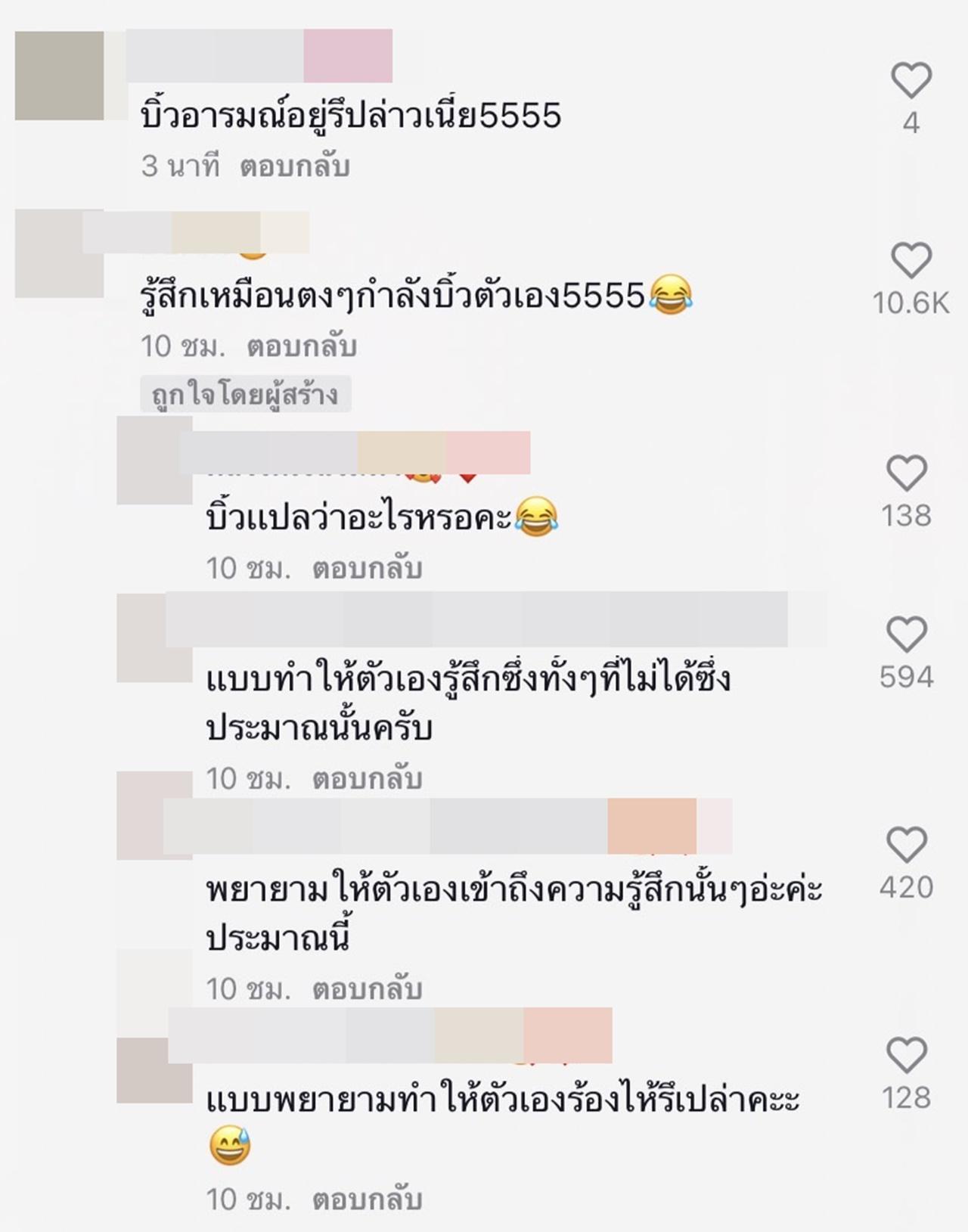Like the comment with 4 likes
Viewport: 968px width, 1232px height.
pos(911,80)
